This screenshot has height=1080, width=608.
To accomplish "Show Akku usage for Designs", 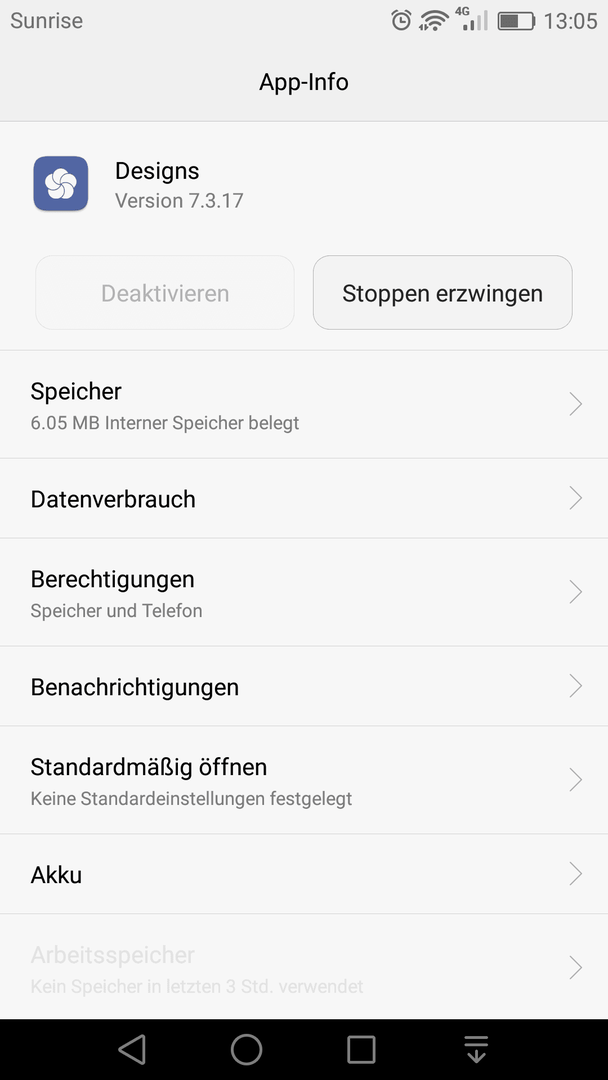I will coord(304,875).
